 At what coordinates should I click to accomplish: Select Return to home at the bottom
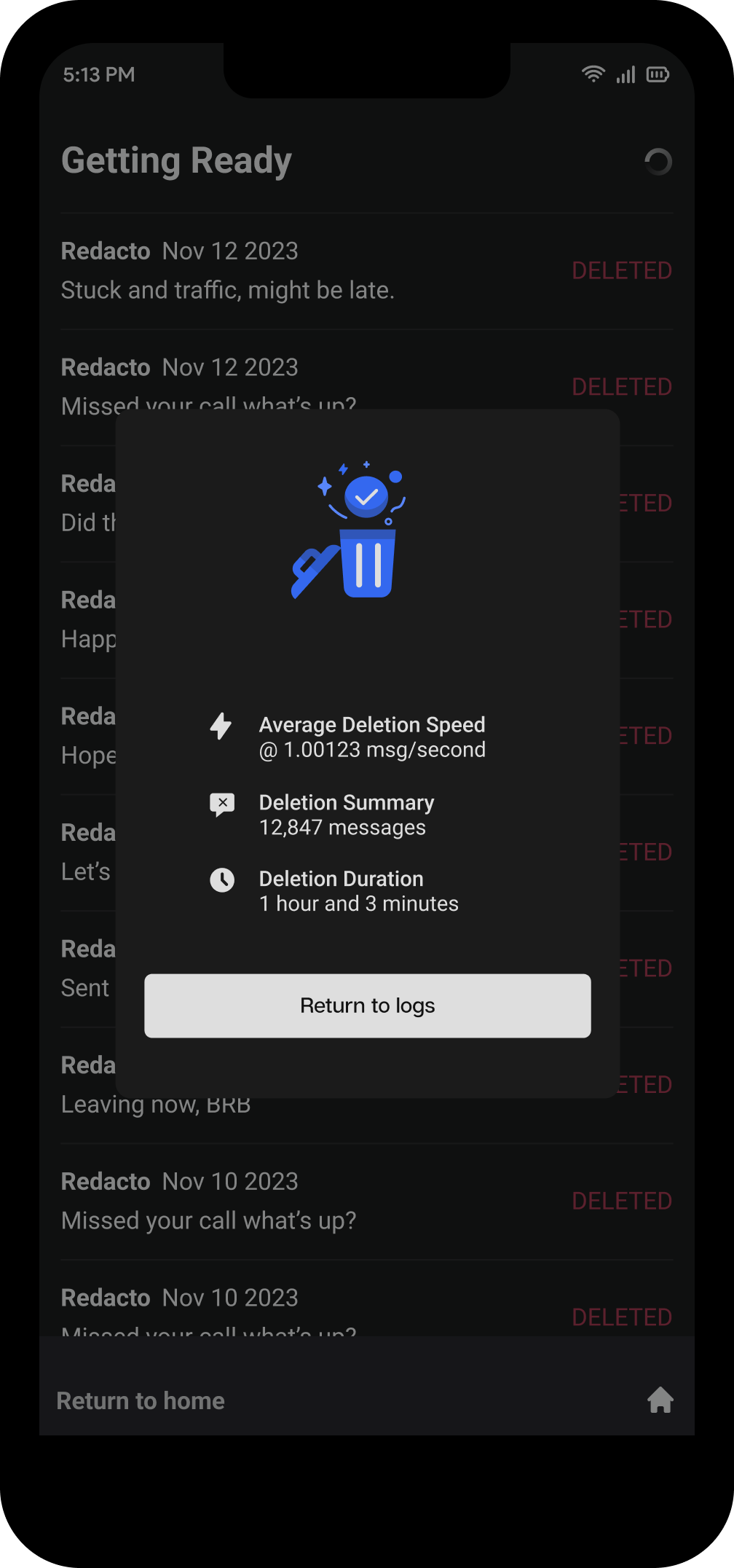(141, 1400)
